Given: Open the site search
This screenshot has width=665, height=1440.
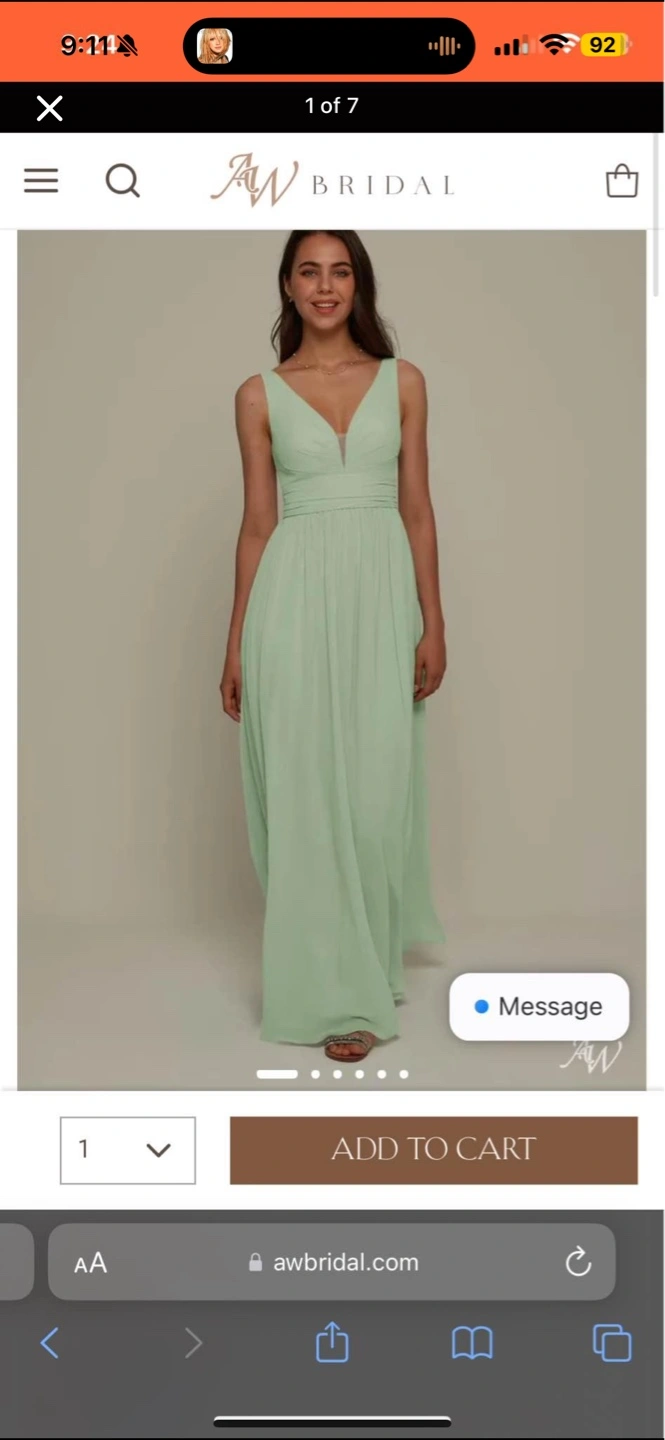Looking at the screenshot, I should pyautogui.click(x=122, y=181).
